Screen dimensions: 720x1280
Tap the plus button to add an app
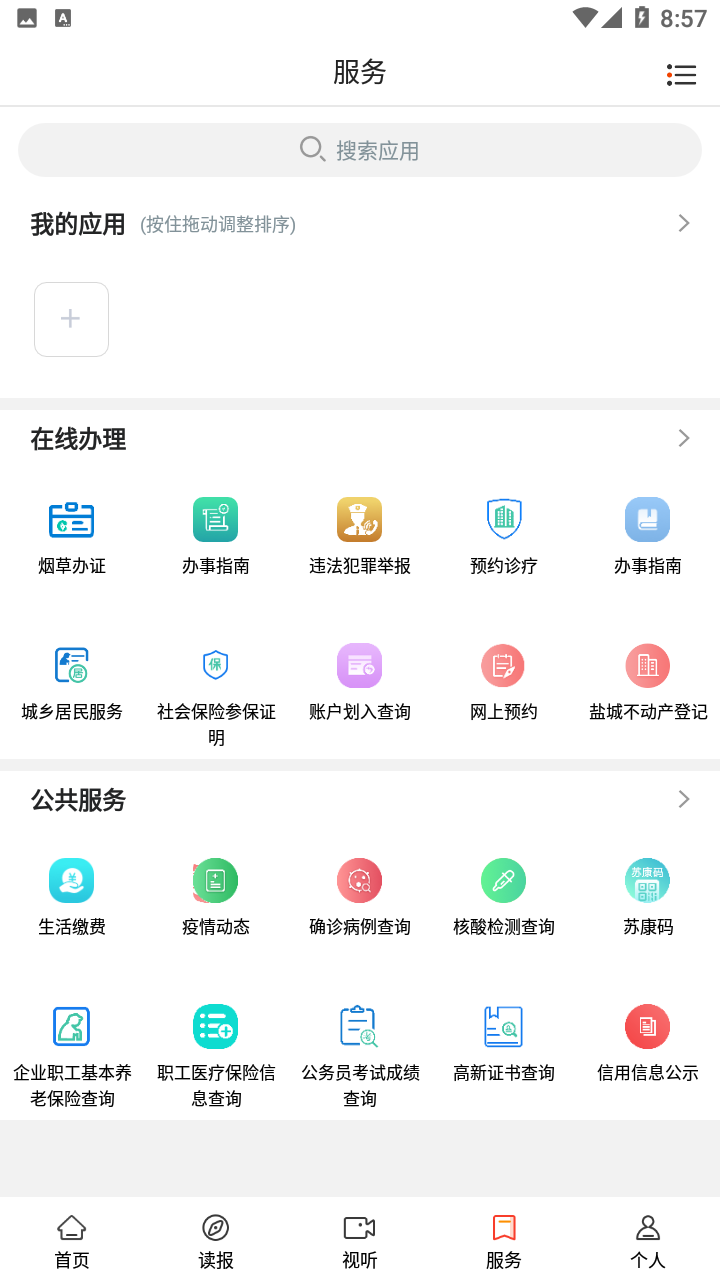pyautogui.click(x=71, y=319)
